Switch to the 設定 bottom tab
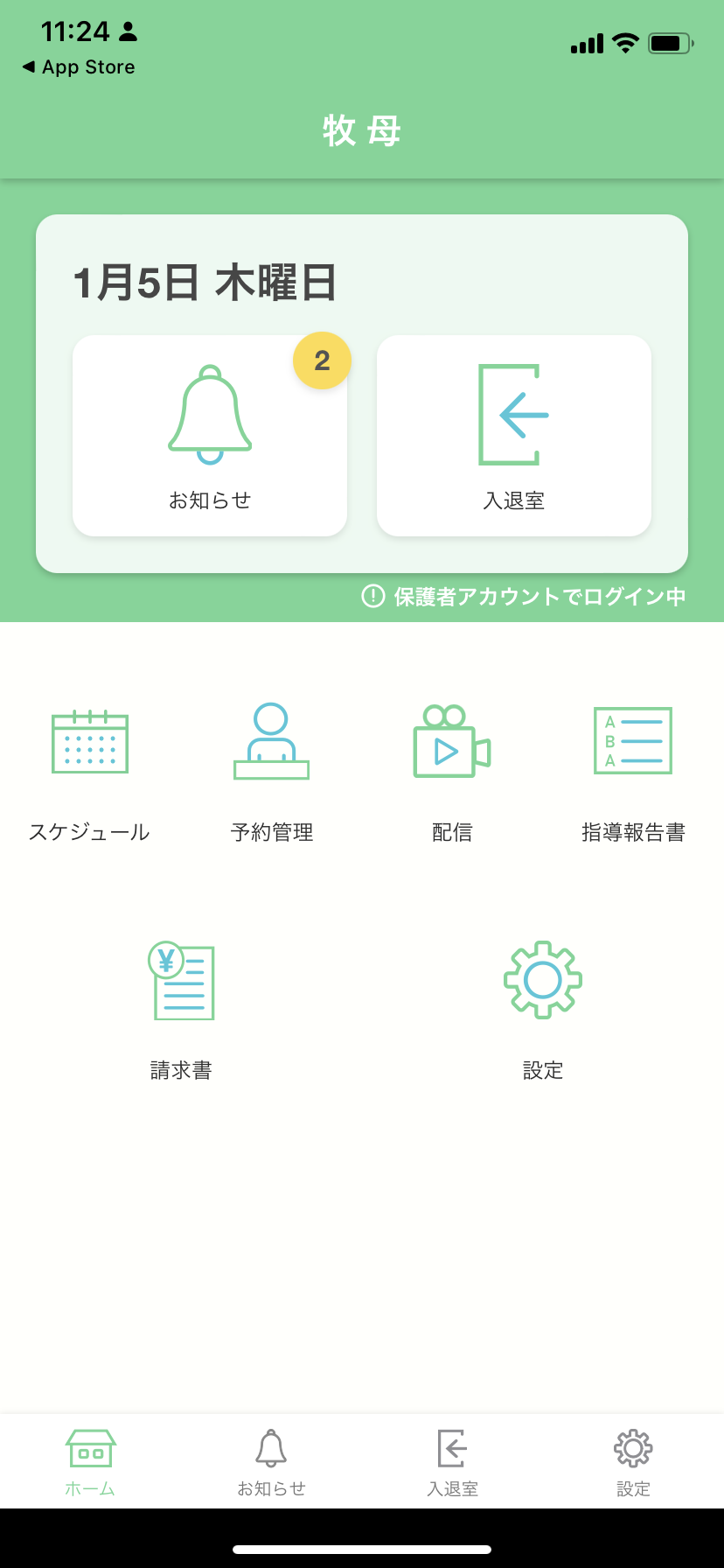 pyautogui.click(x=633, y=1463)
